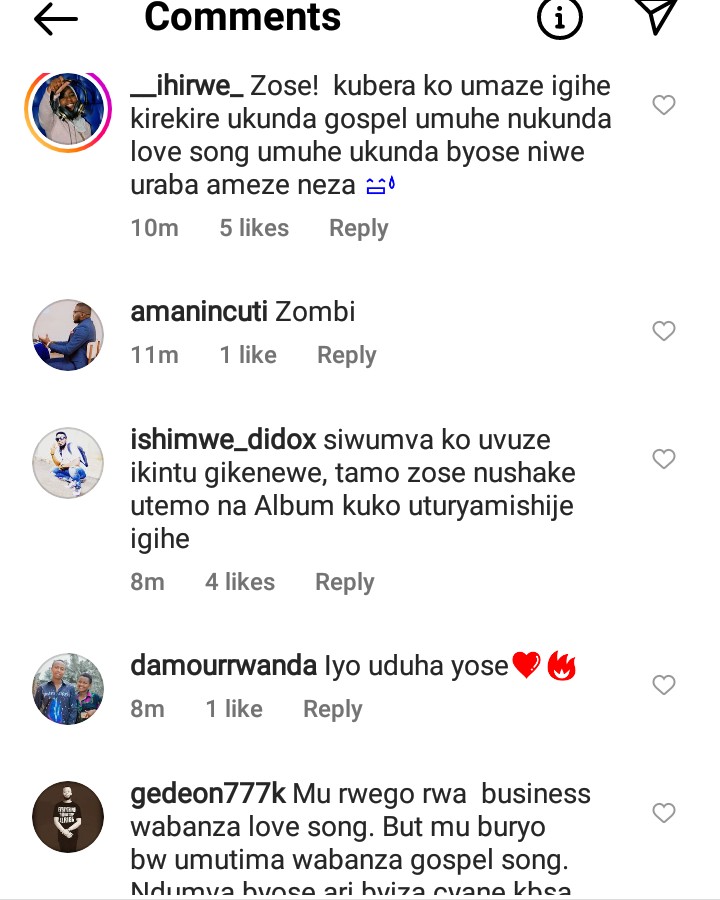Reply to damourrwanda's comment

coord(332,709)
